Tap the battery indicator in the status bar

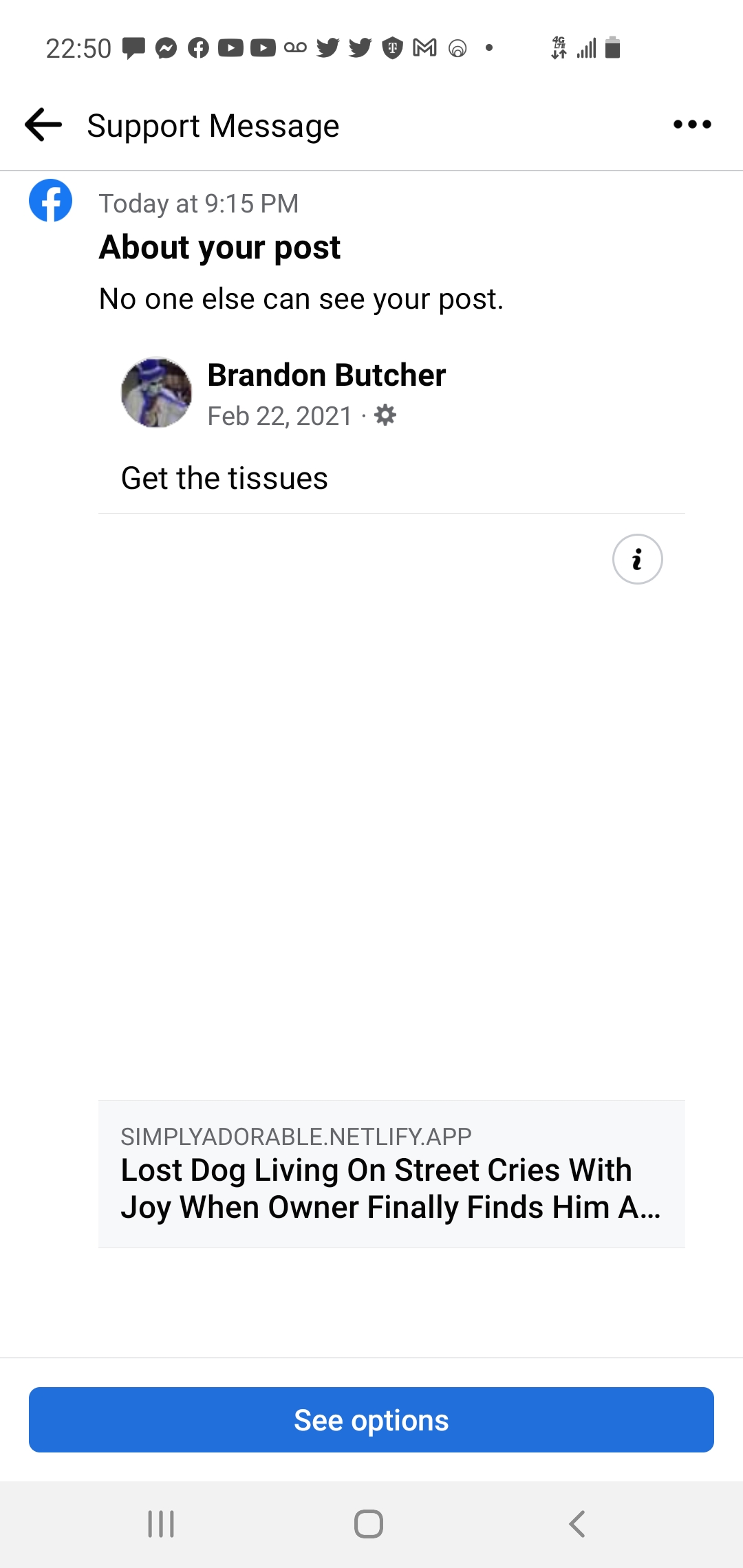click(x=612, y=47)
